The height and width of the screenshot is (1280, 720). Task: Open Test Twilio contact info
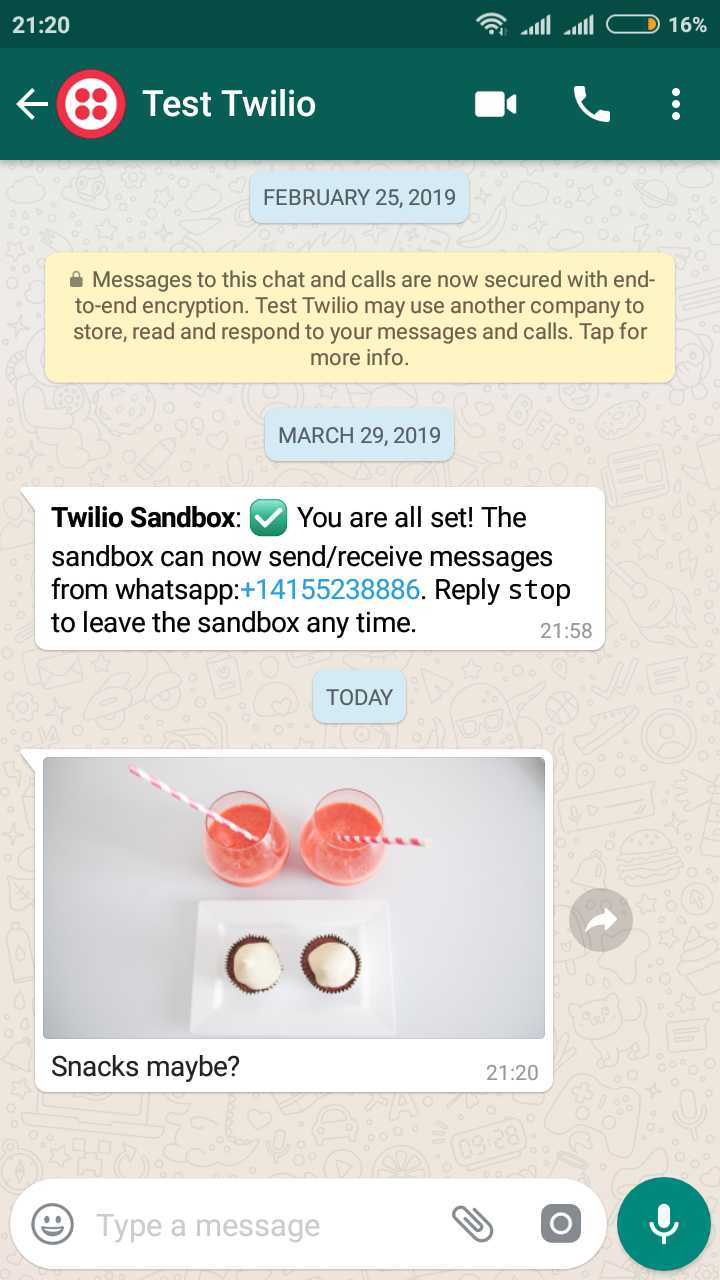[230, 104]
